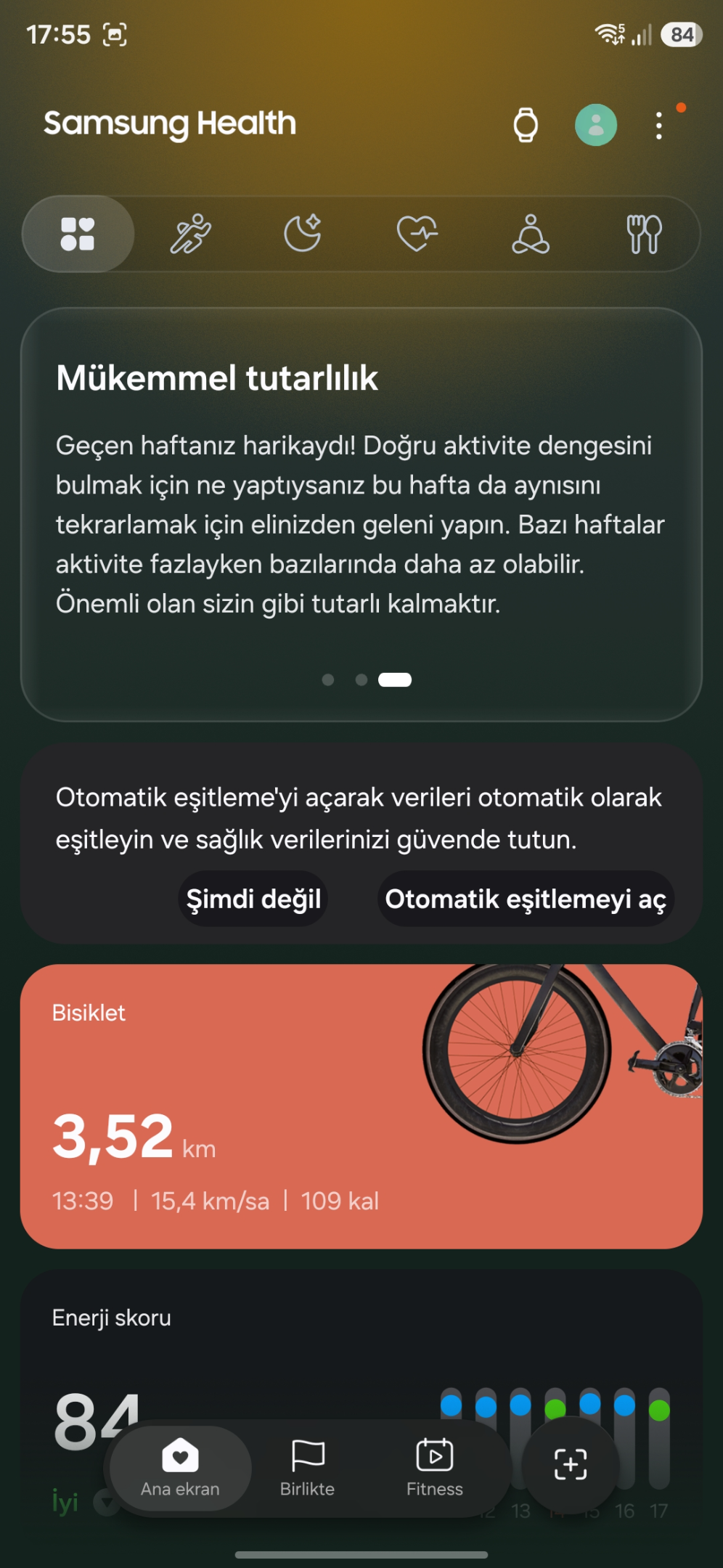The image size is (723, 1568).
Task: Switch to the exercise running tab
Action: pyautogui.click(x=190, y=234)
